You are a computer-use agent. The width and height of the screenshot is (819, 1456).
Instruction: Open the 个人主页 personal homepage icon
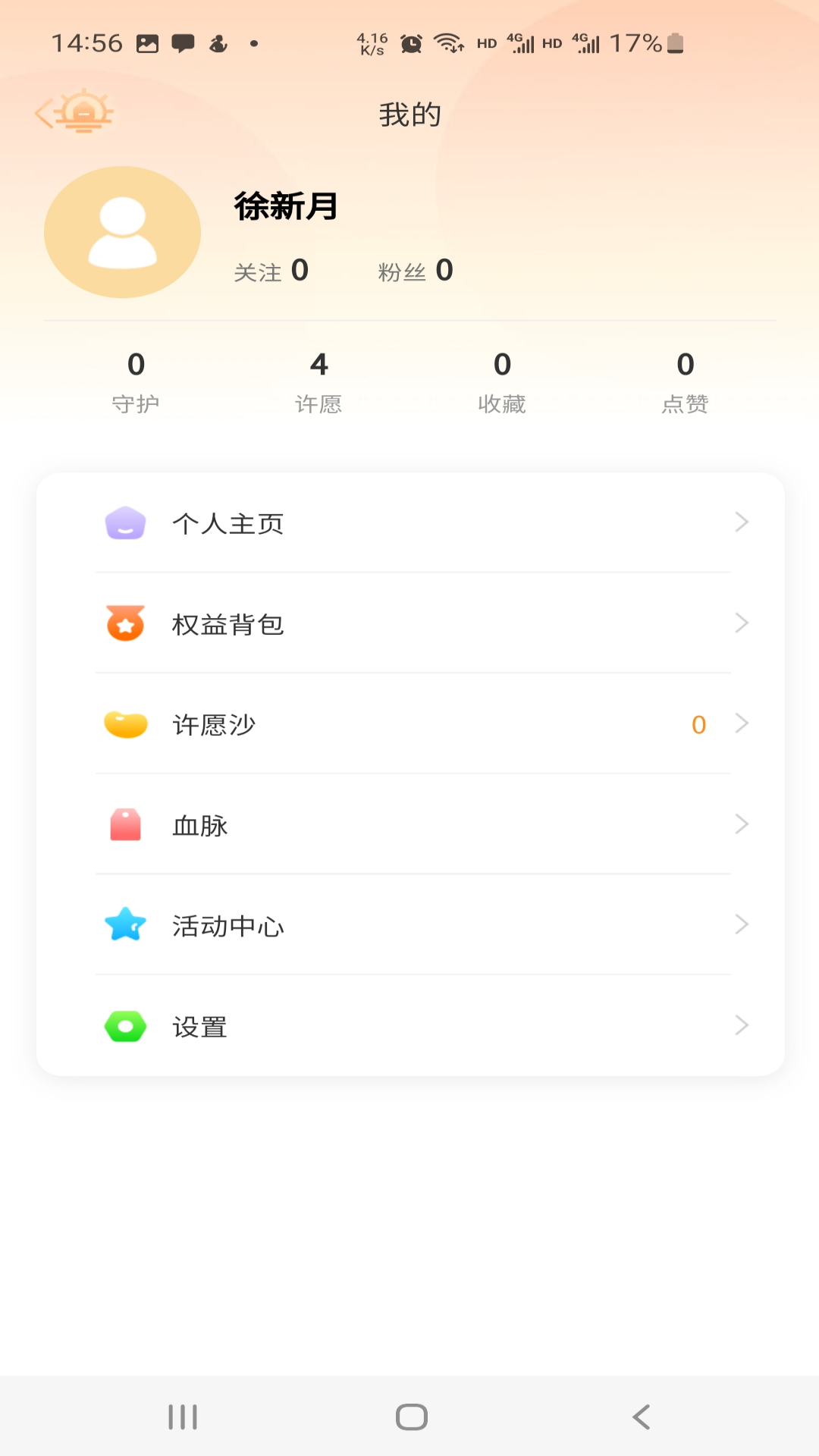tap(124, 522)
